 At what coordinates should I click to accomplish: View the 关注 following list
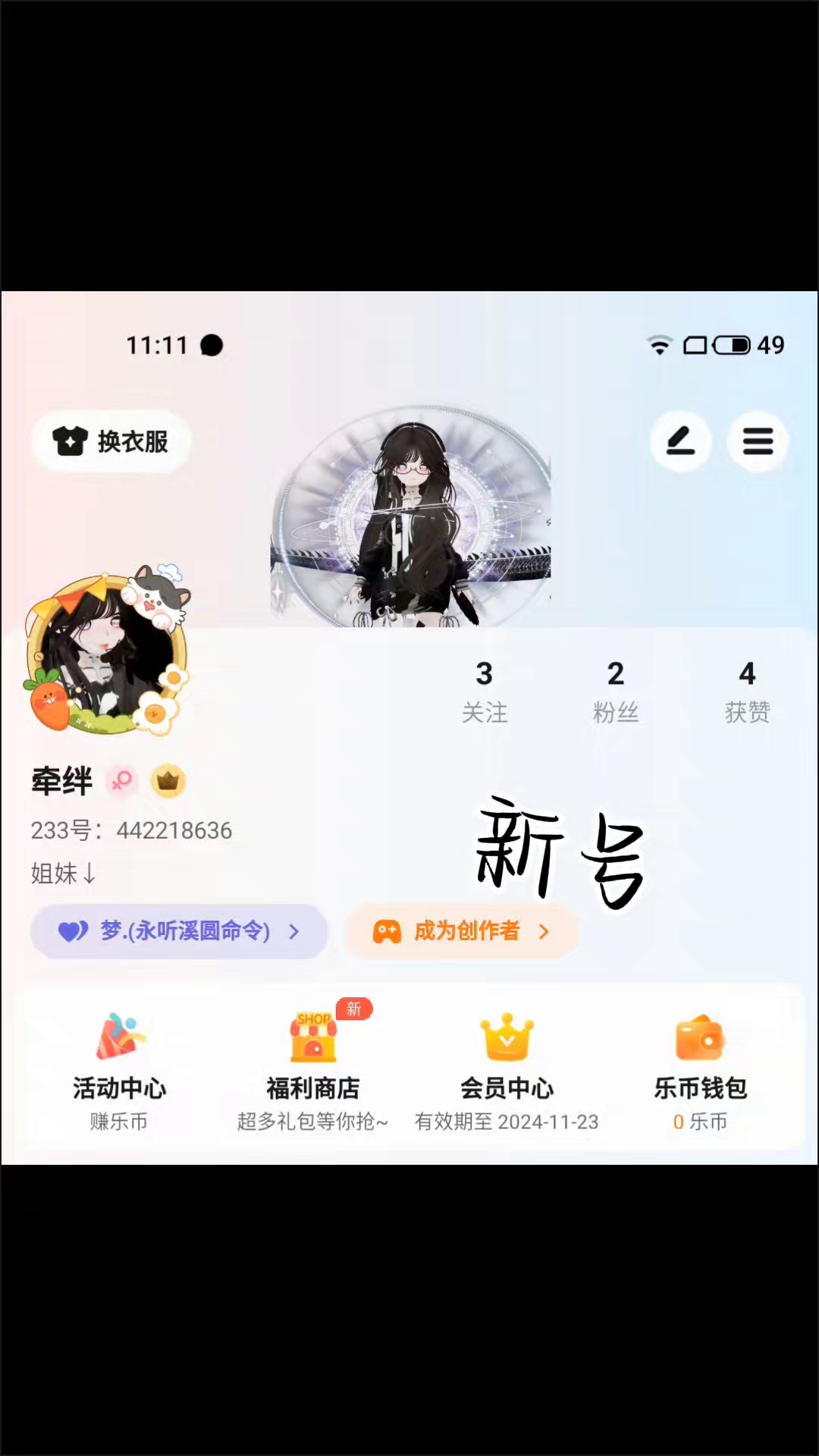click(x=485, y=690)
